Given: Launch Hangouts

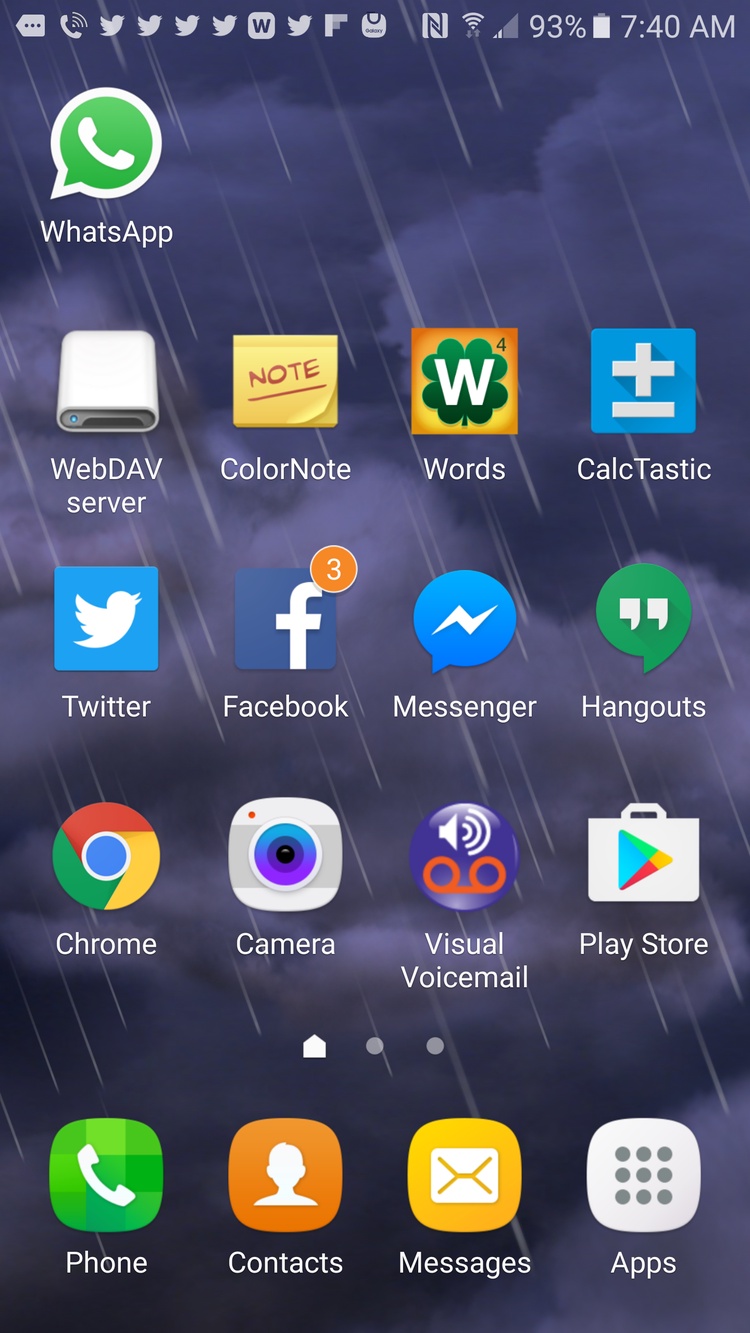Looking at the screenshot, I should tap(643, 619).
